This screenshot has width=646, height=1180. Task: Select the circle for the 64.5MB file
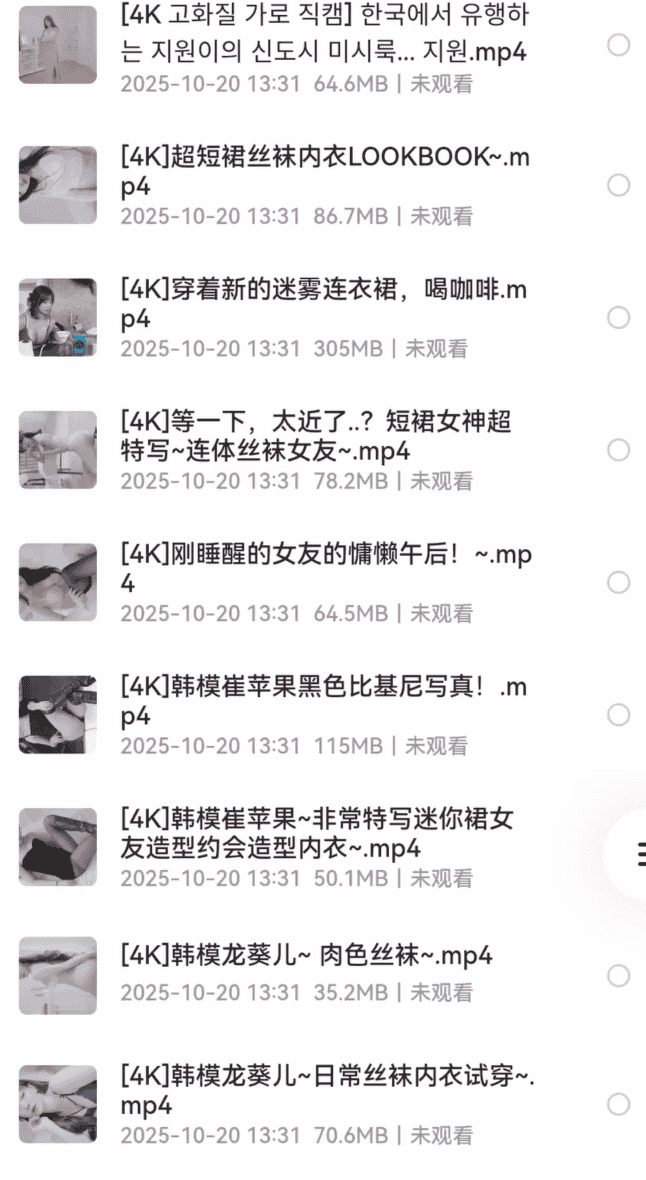point(618,582)
